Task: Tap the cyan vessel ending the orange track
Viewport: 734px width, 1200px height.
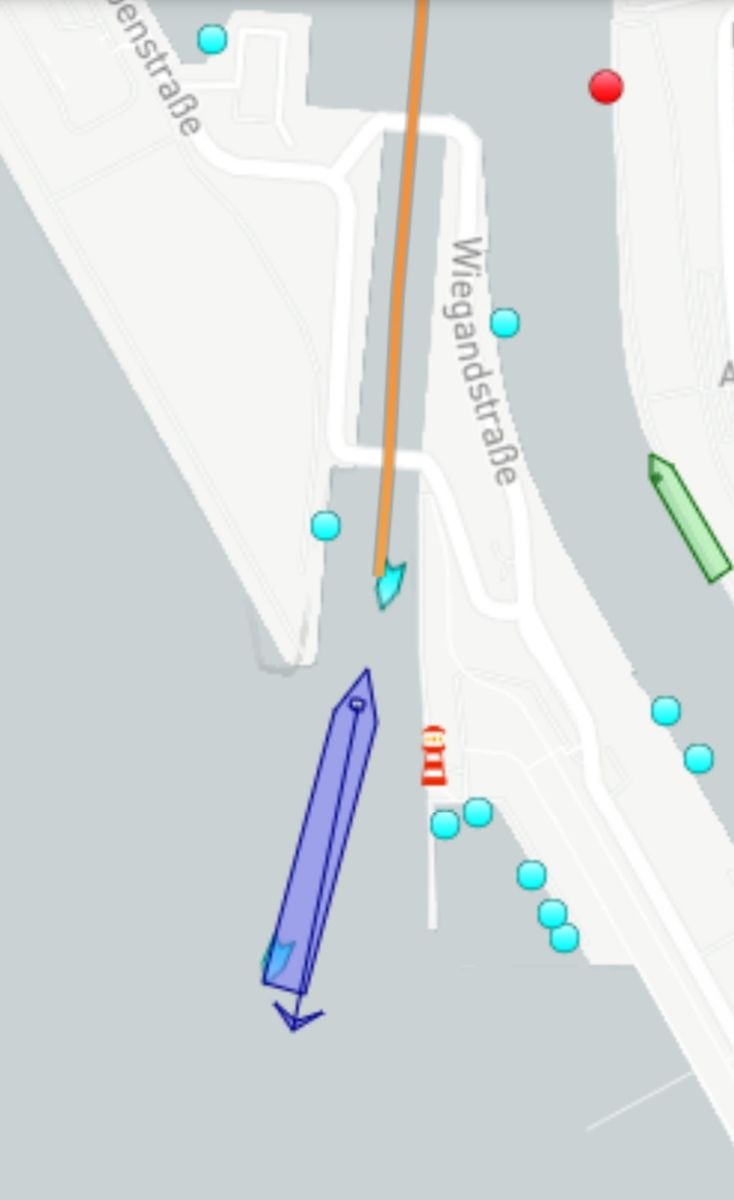Action: click(x=389, y=585)
